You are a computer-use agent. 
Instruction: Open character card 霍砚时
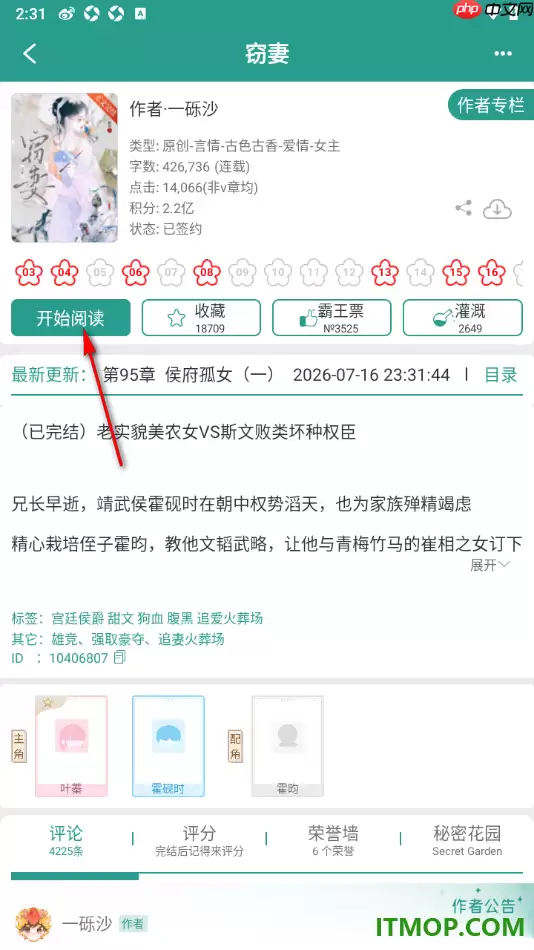click(x=168, y=746)
